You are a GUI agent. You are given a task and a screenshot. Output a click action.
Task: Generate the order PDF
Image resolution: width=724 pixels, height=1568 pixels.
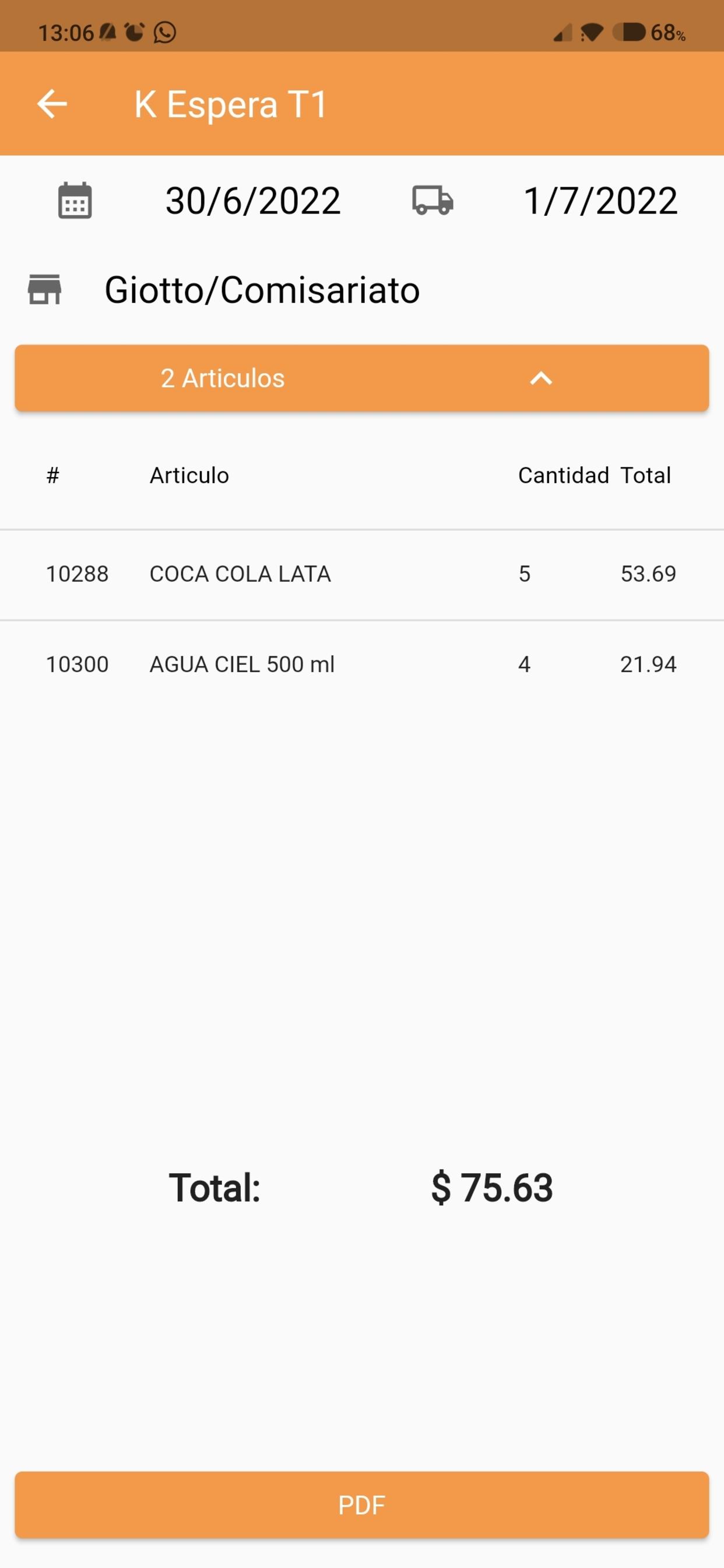362,1504
